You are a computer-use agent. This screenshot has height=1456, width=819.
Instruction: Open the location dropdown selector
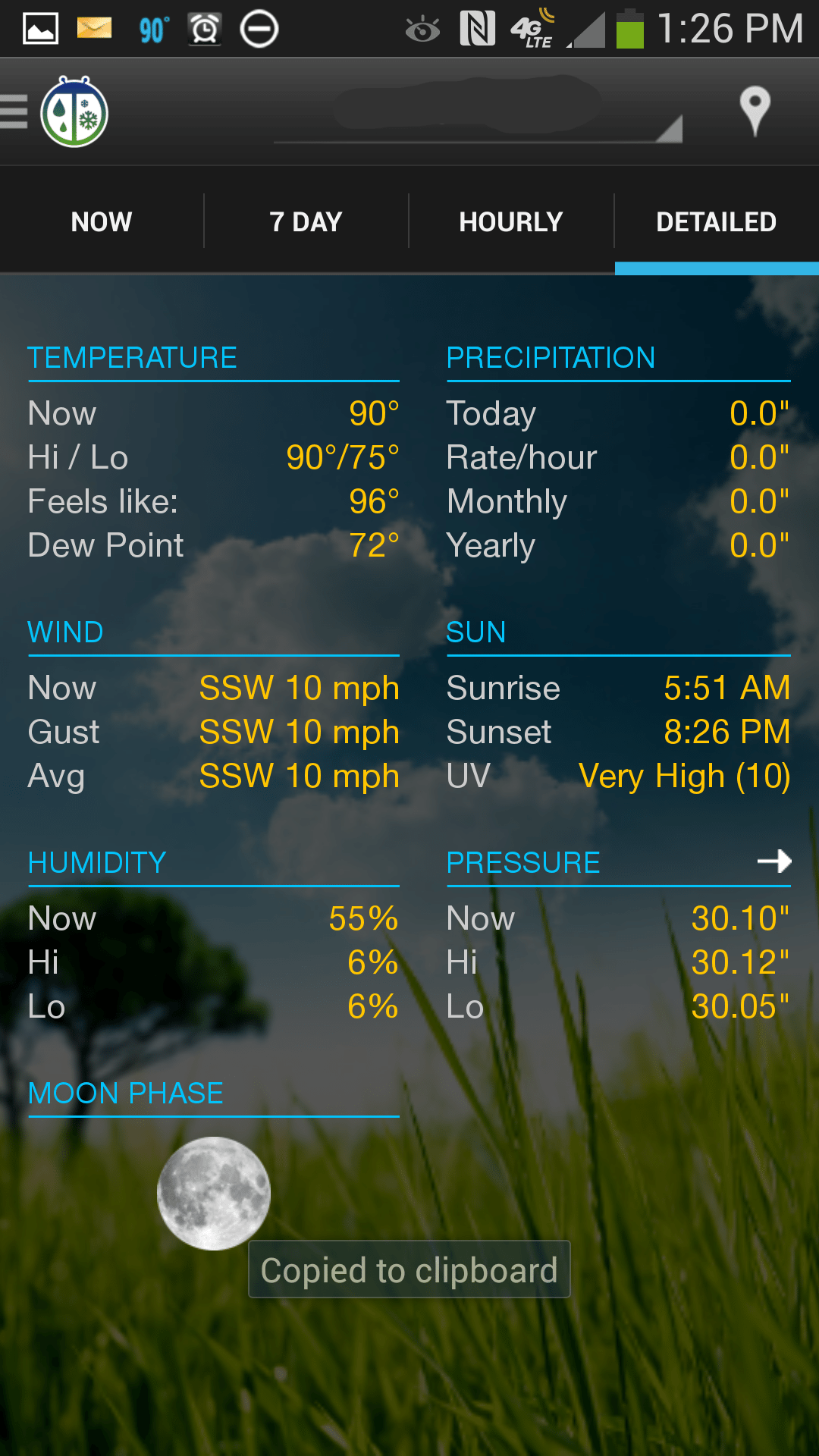click(x=479, y=111)
